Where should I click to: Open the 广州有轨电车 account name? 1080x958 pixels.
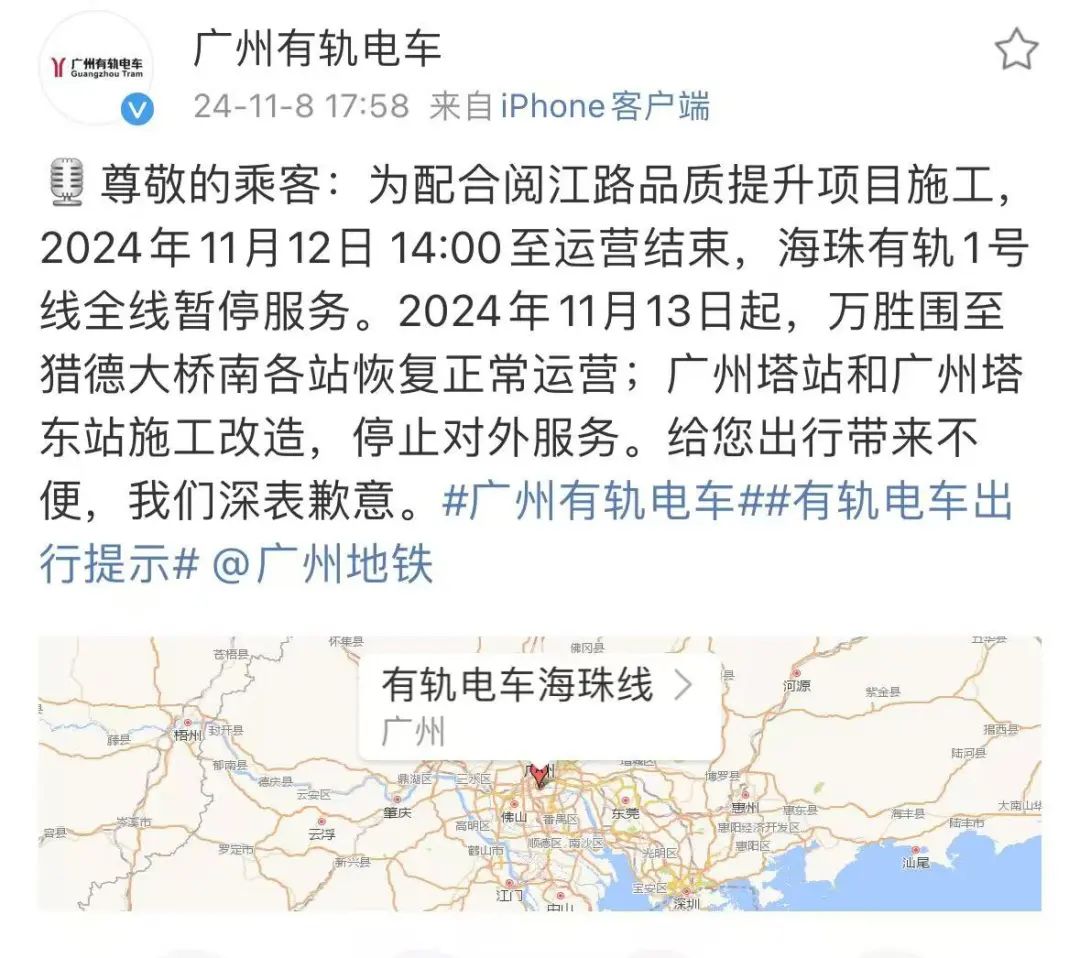click(x=316, y=49)
